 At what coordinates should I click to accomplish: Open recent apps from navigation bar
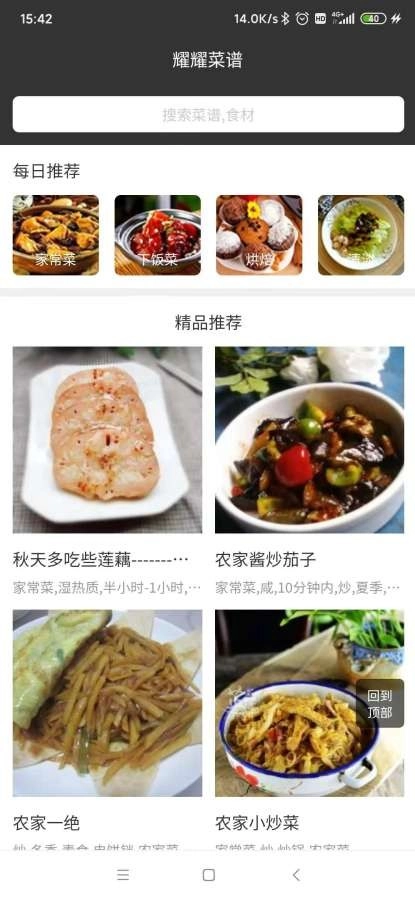click(x=123, y=875)
